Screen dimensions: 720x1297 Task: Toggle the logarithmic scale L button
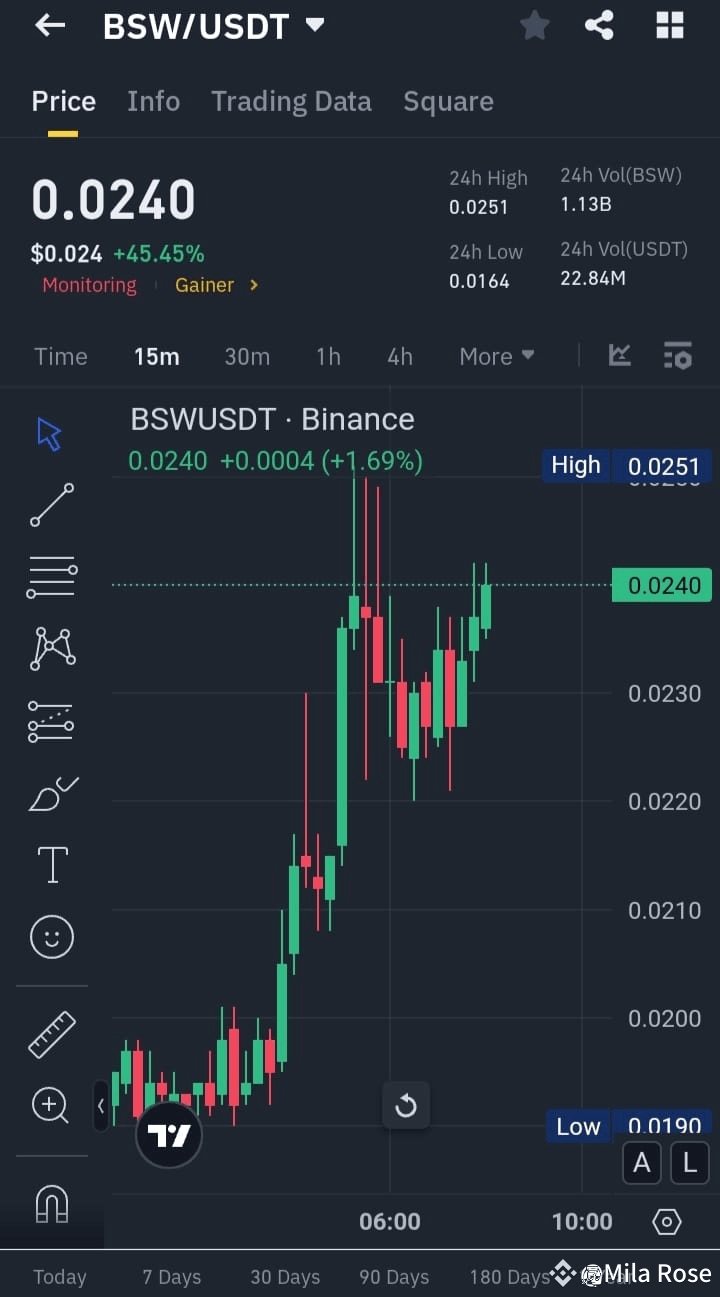pyautogui.click(x=689, y=1162)
